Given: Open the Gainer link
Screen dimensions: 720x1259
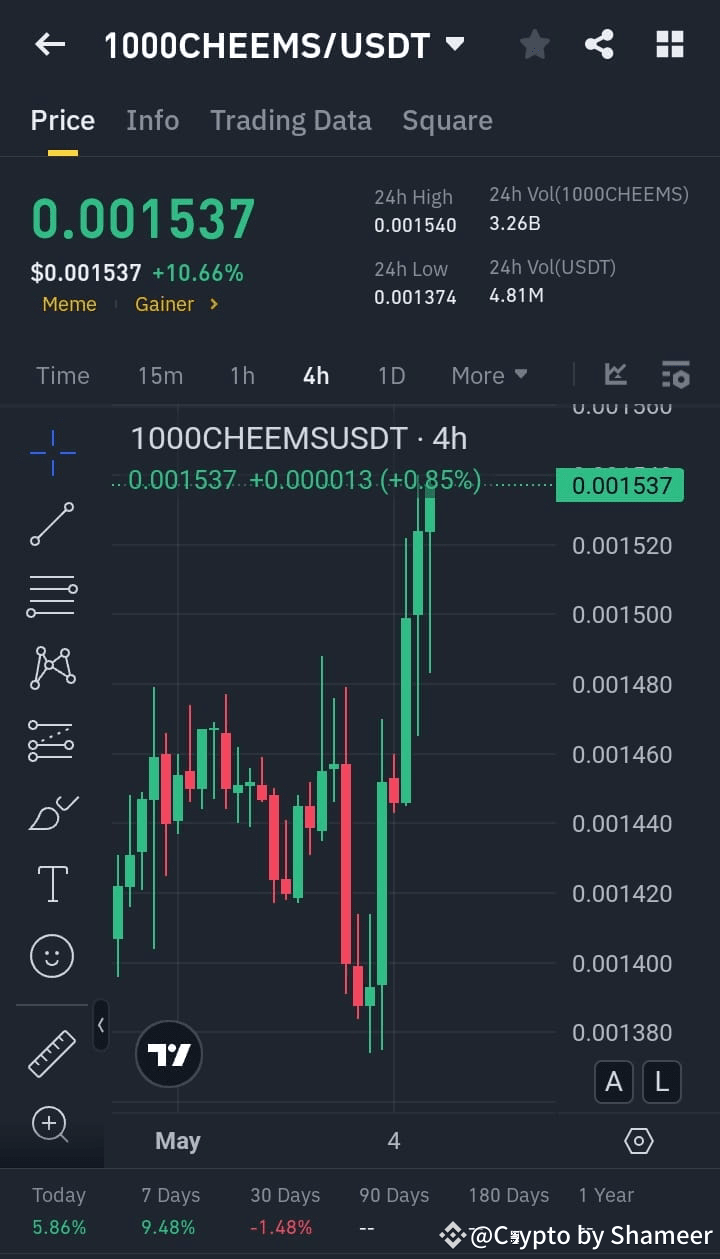Looking at the screenshot, I should [x=164, y=304].
